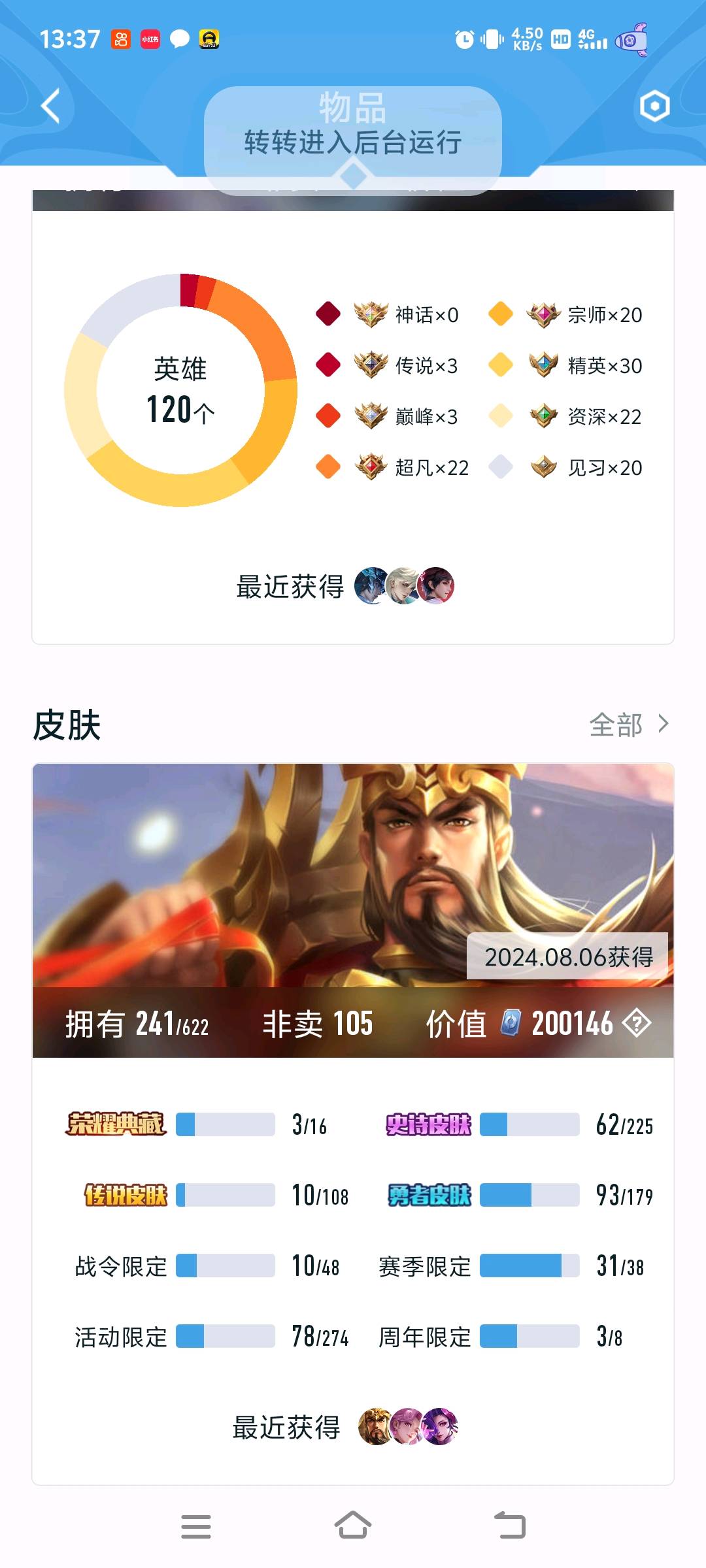Open the hexagon settings icon
Image resolution: width=706 pixels, height=1568 pixels.
click(654, 106)
